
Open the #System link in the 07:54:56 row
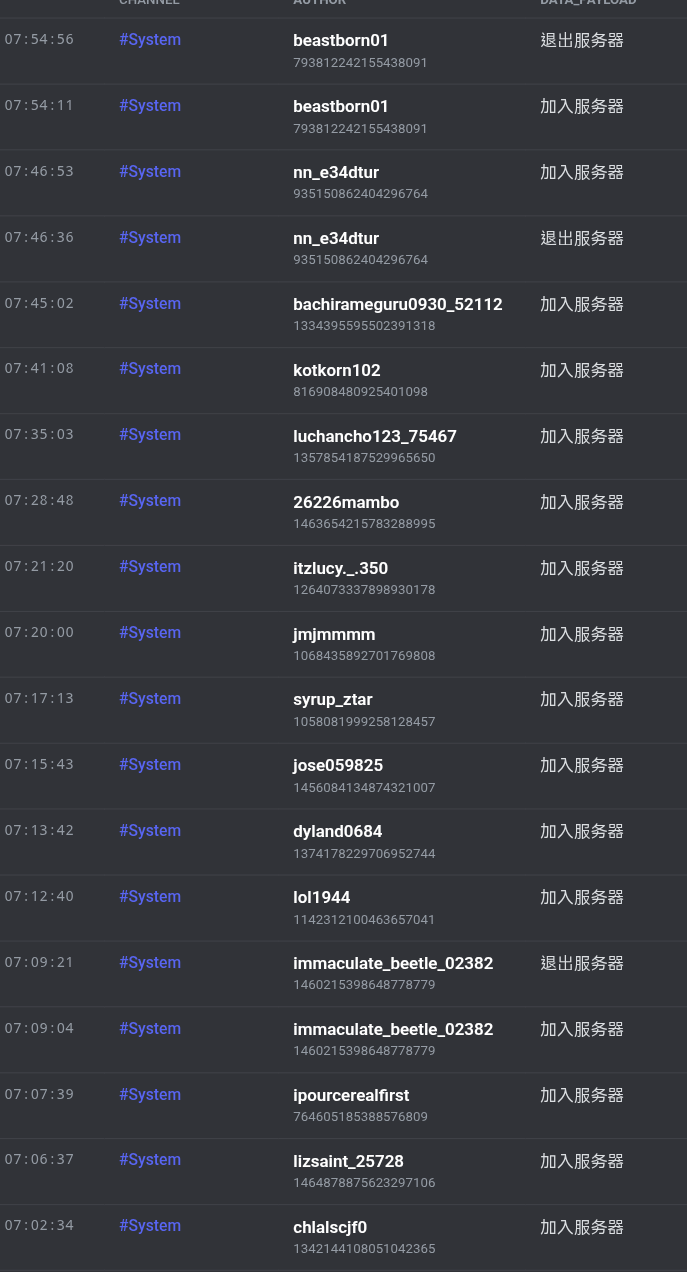click(150, 40)
